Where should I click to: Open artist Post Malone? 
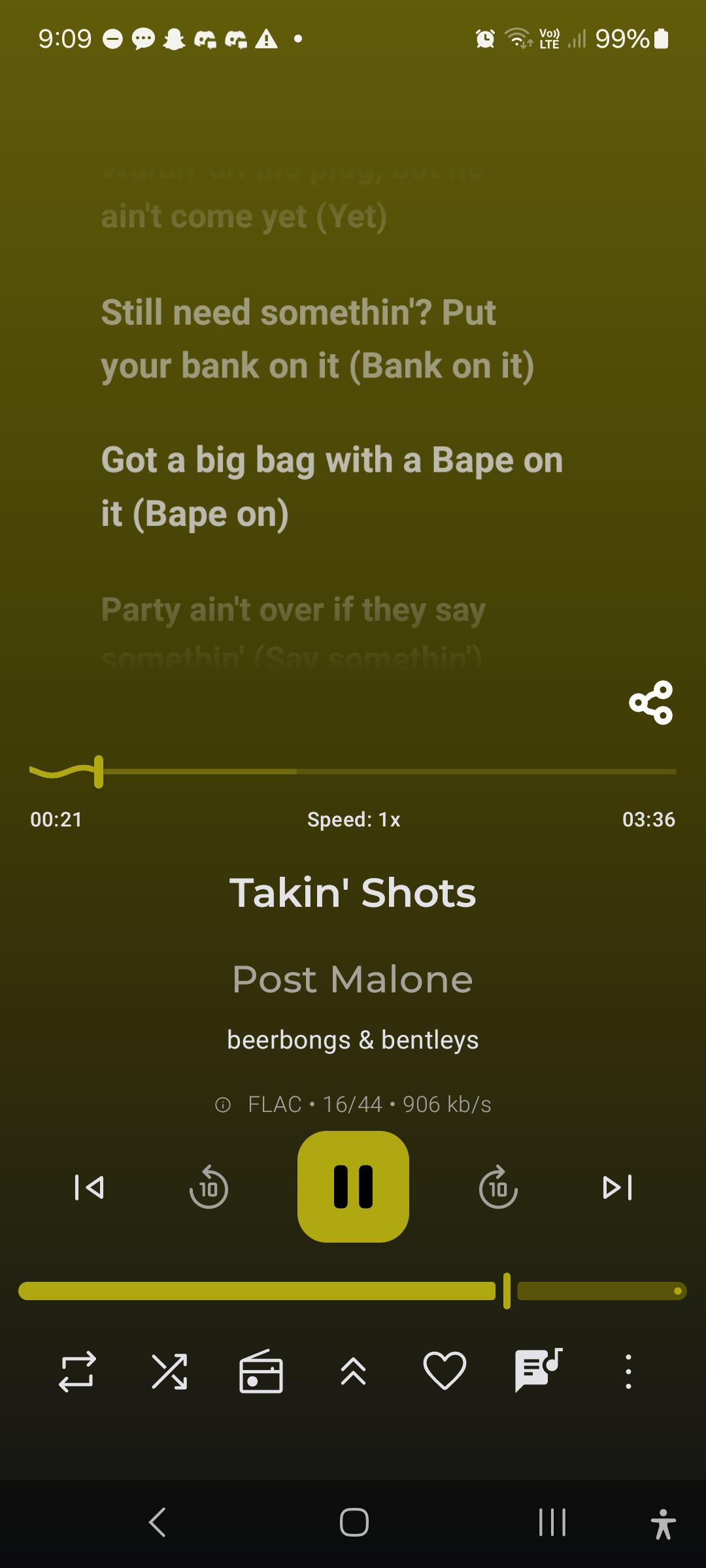[x=353, y=979]
